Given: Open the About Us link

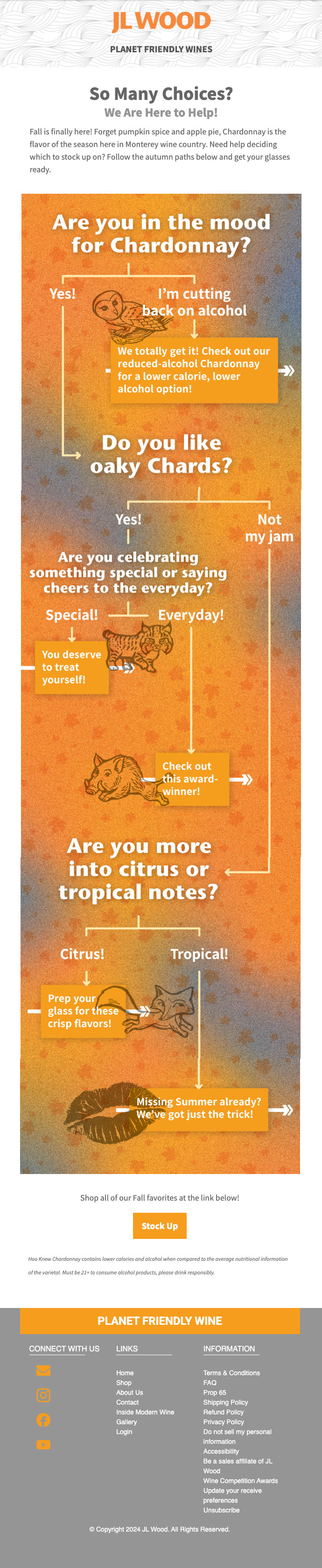Looking at the screenshot, I should point(130,1392).
